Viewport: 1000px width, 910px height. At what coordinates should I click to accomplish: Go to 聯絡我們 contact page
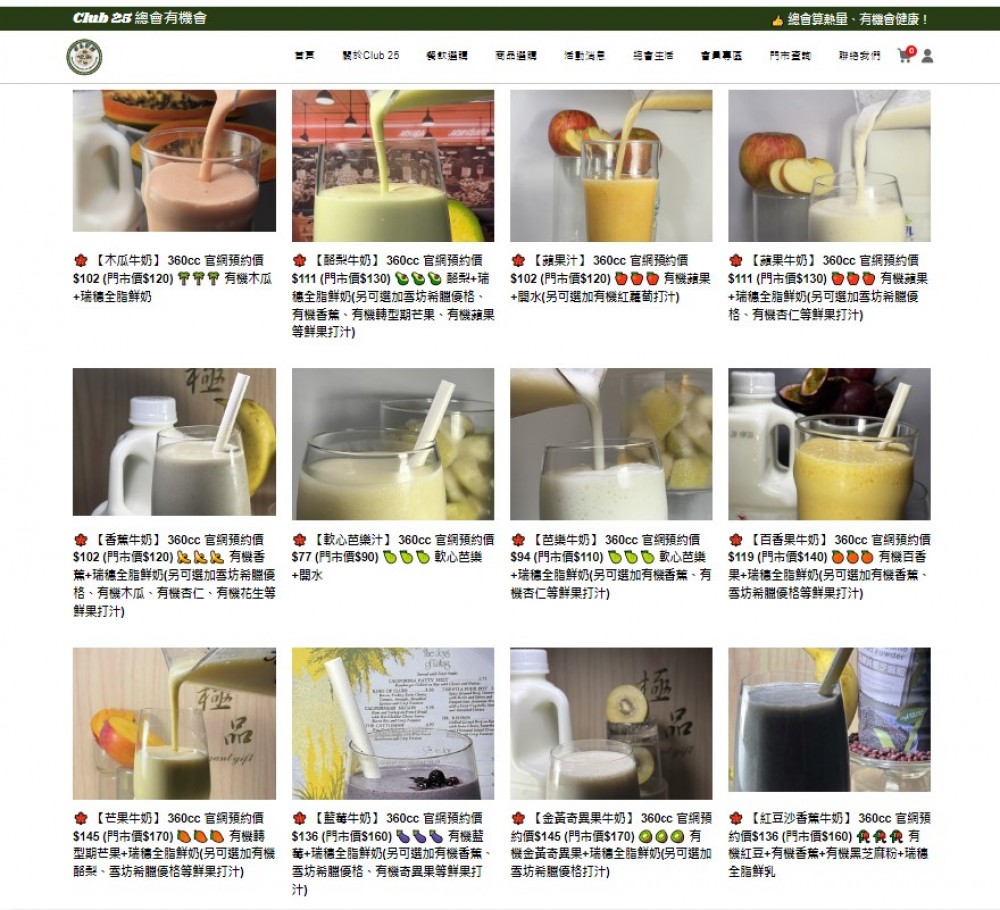(x=860, y=56)
